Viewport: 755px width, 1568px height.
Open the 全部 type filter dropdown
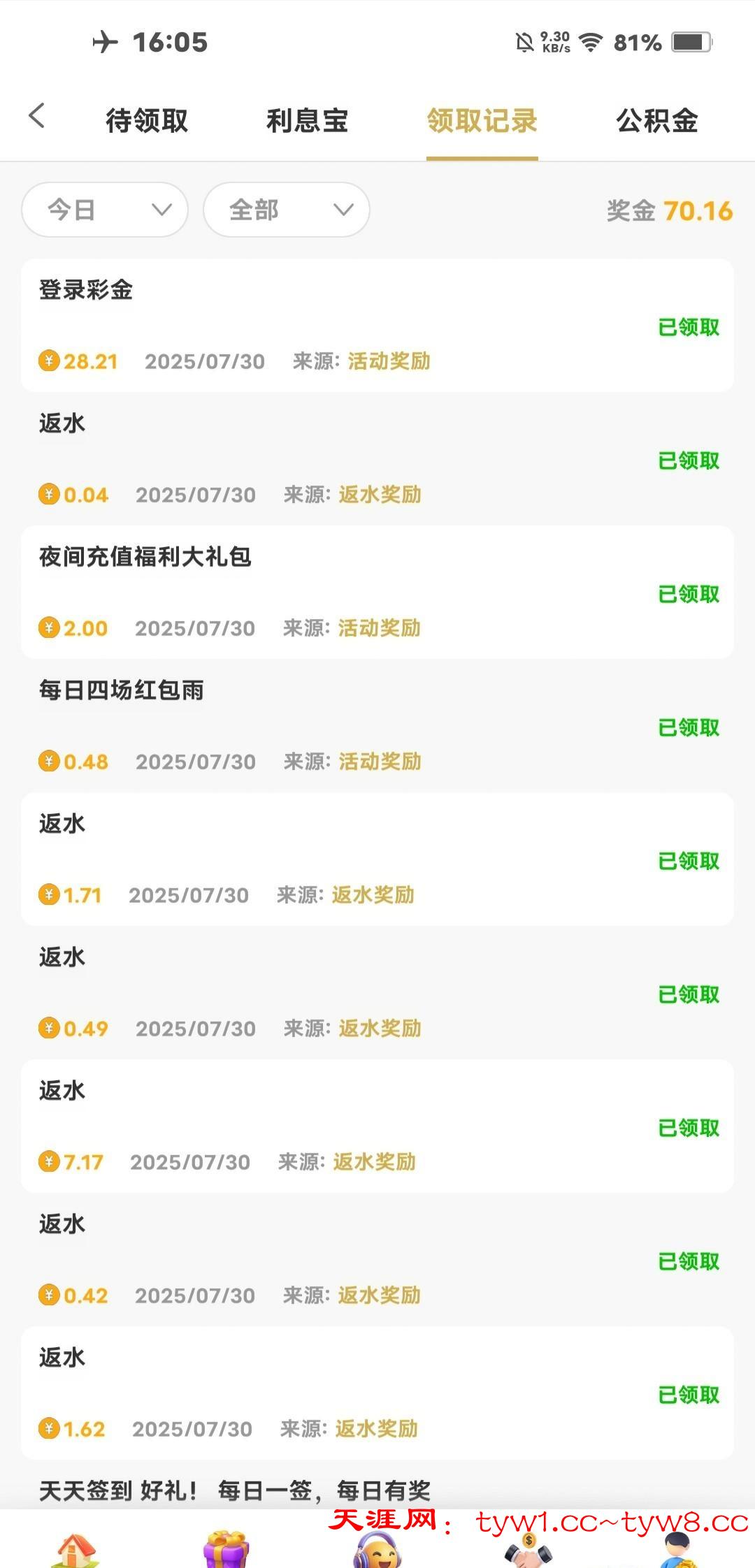(x=286, y=210)
